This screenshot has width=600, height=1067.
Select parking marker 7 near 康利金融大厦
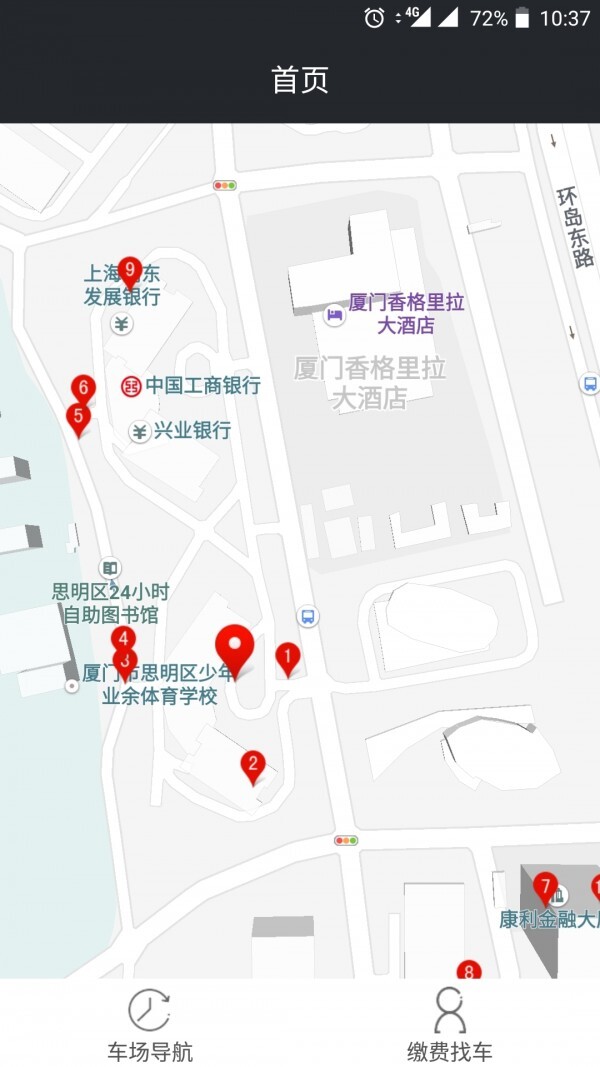(x=545, y=886)
